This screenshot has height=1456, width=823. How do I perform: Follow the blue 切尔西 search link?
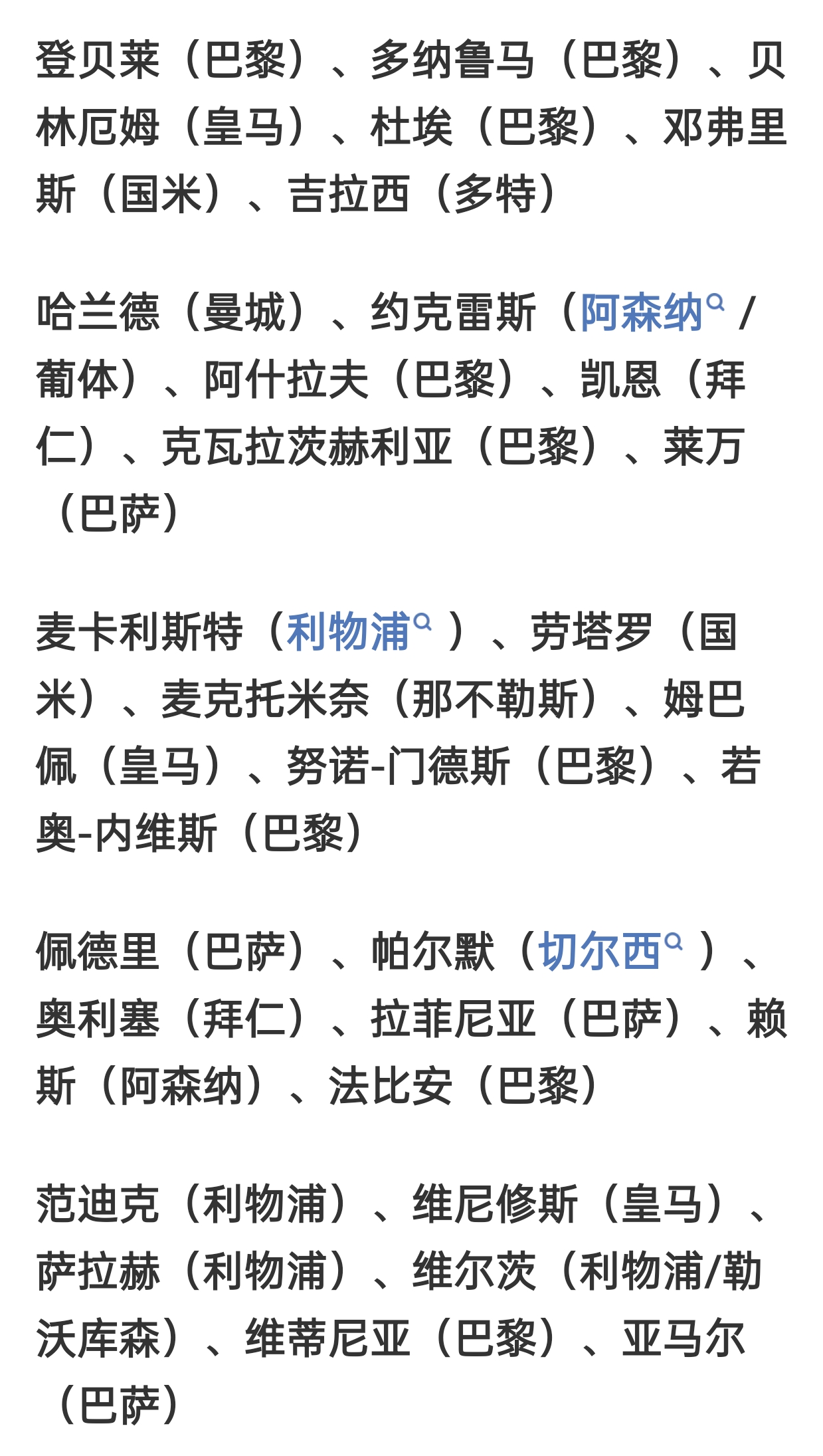click(610, 951)
